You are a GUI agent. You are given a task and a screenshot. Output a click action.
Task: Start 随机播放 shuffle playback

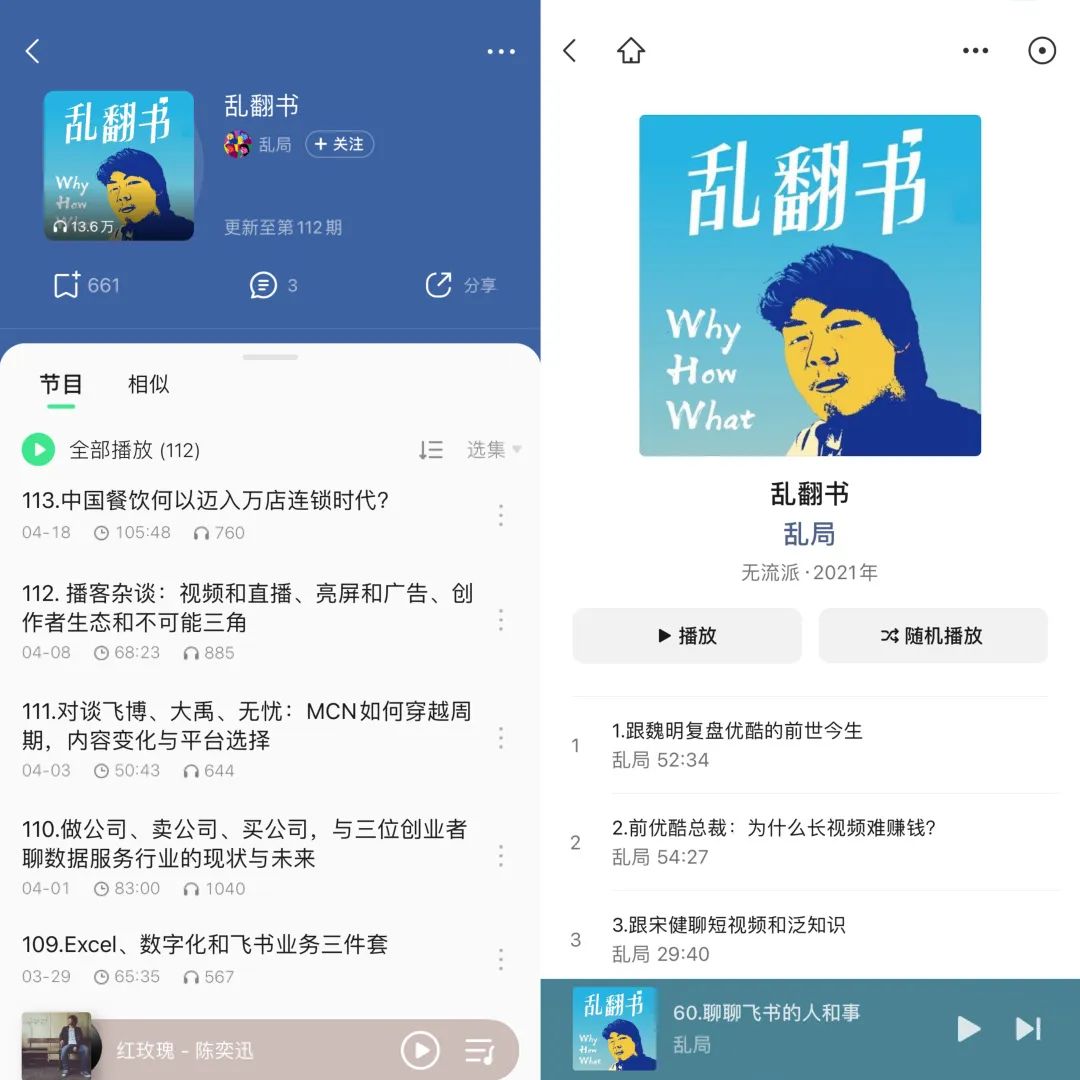coord(933,635)
